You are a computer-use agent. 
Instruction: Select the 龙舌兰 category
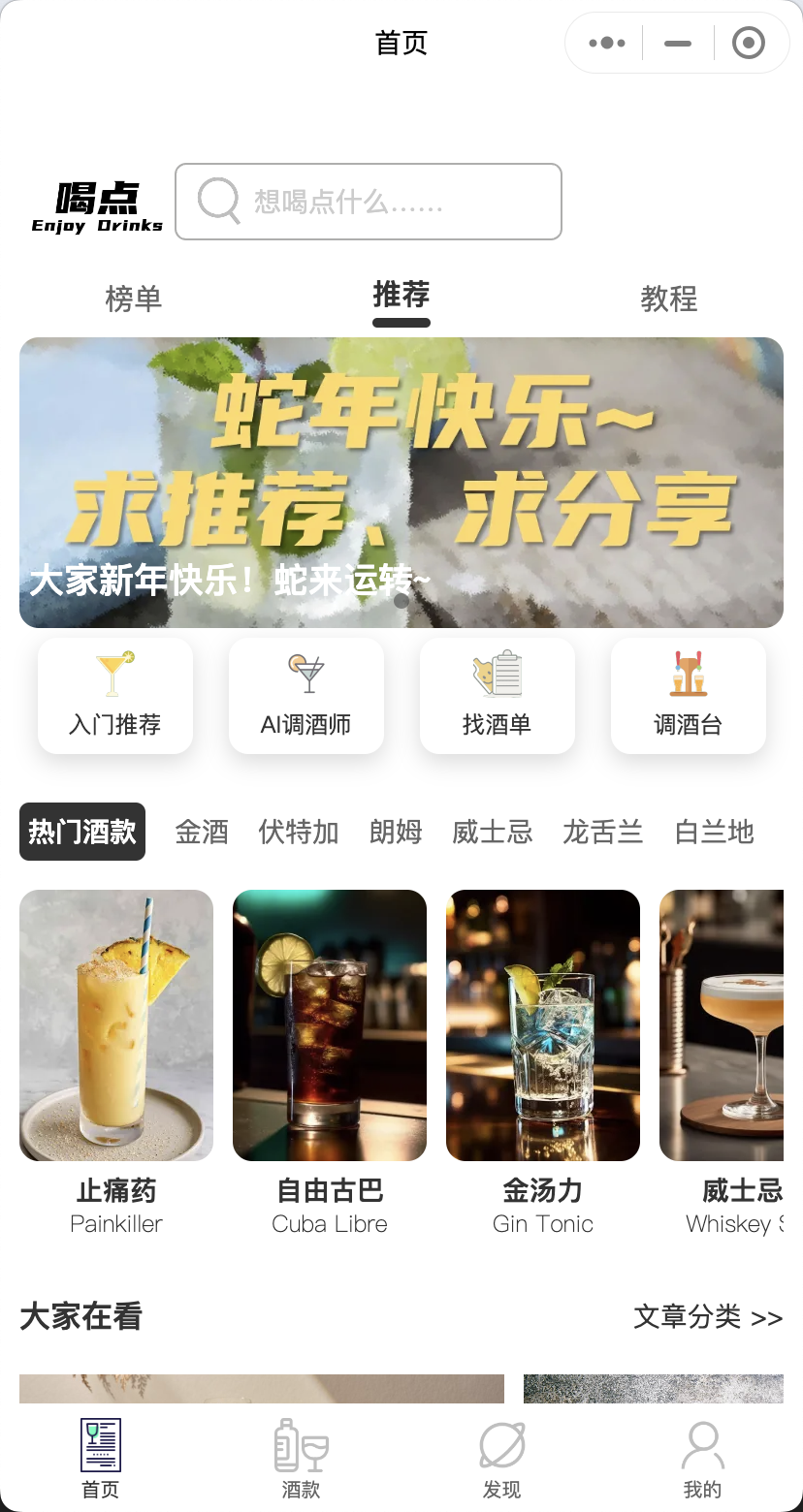click(x=603, y=832)
